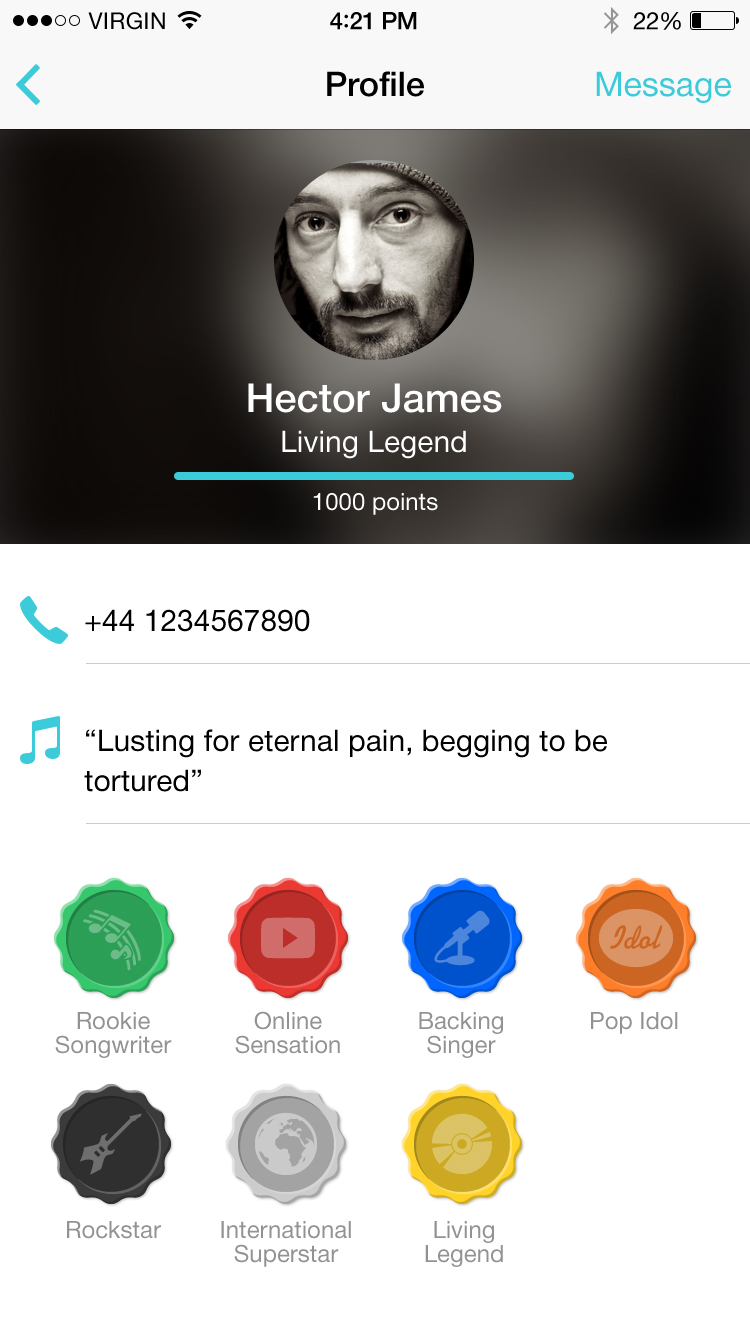750x1334 pixels.
Task: Go back using the top-left arrow
Action: 30,85
